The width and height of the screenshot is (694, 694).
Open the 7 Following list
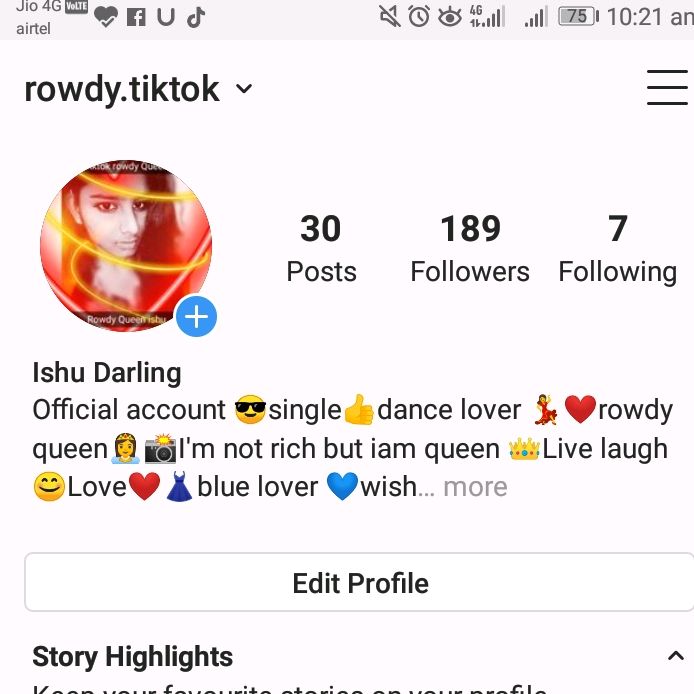click(617, 248)
